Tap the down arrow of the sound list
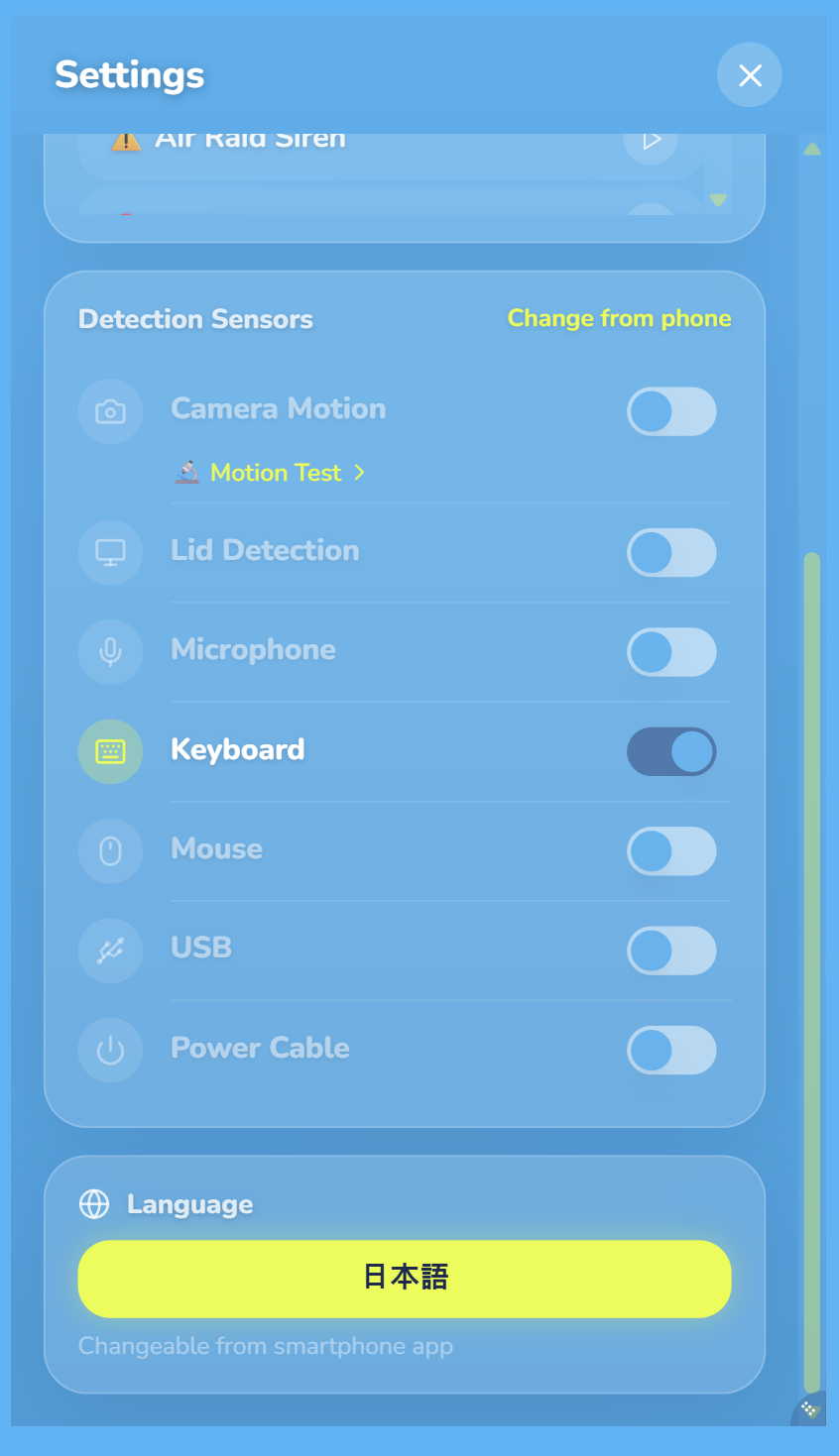The image size is (839, 1456). point(718,200)
